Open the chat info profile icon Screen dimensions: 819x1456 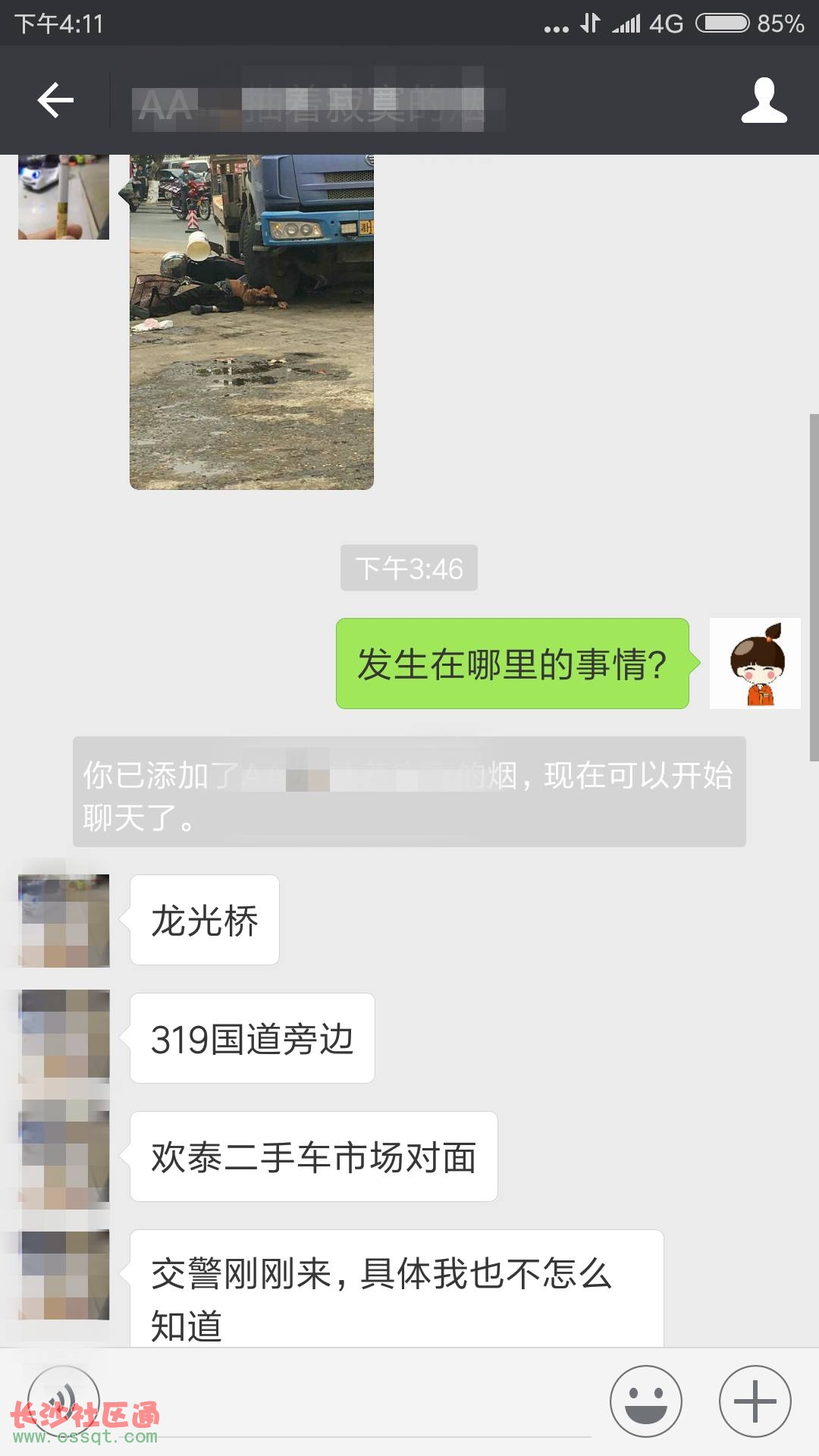pos(764,100)
